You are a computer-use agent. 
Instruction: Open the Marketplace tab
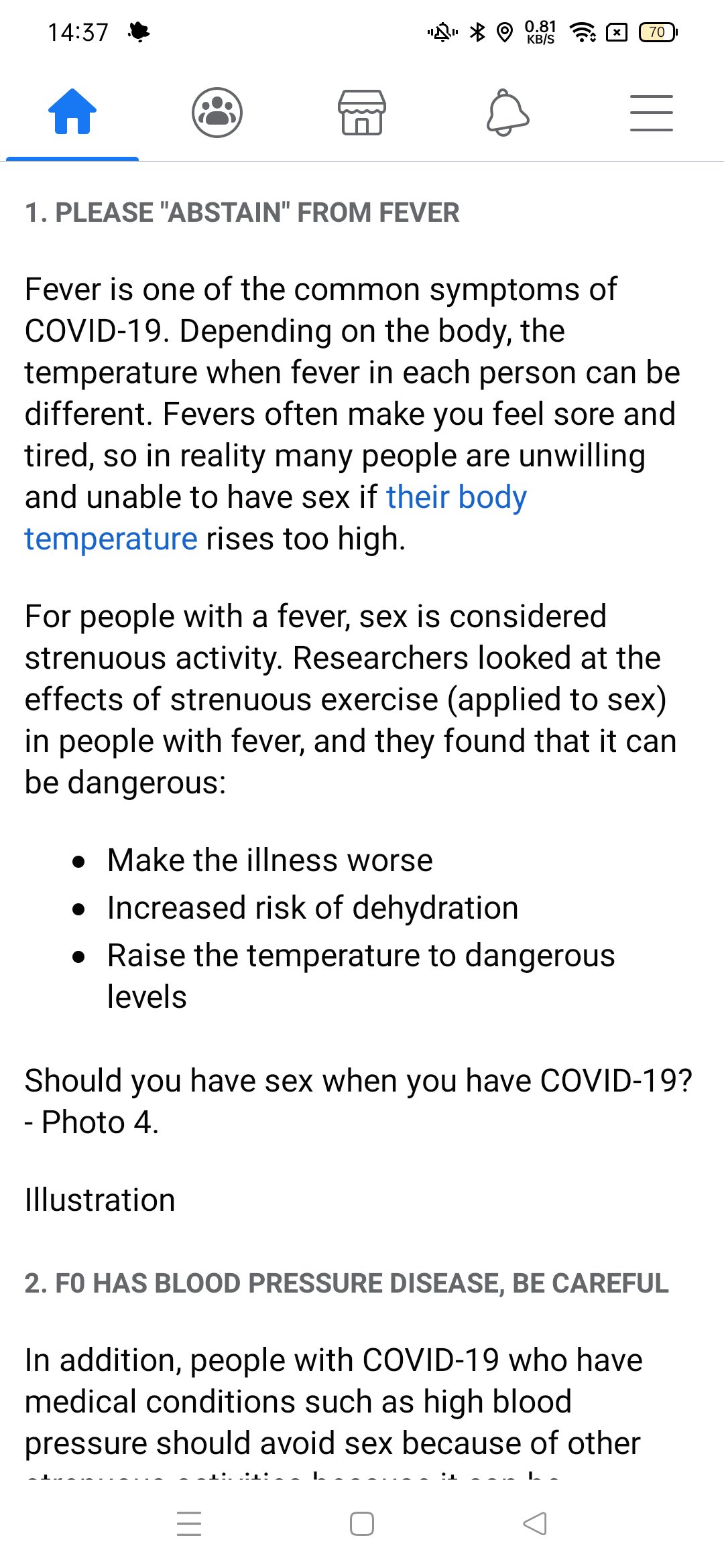pos(361,113)
